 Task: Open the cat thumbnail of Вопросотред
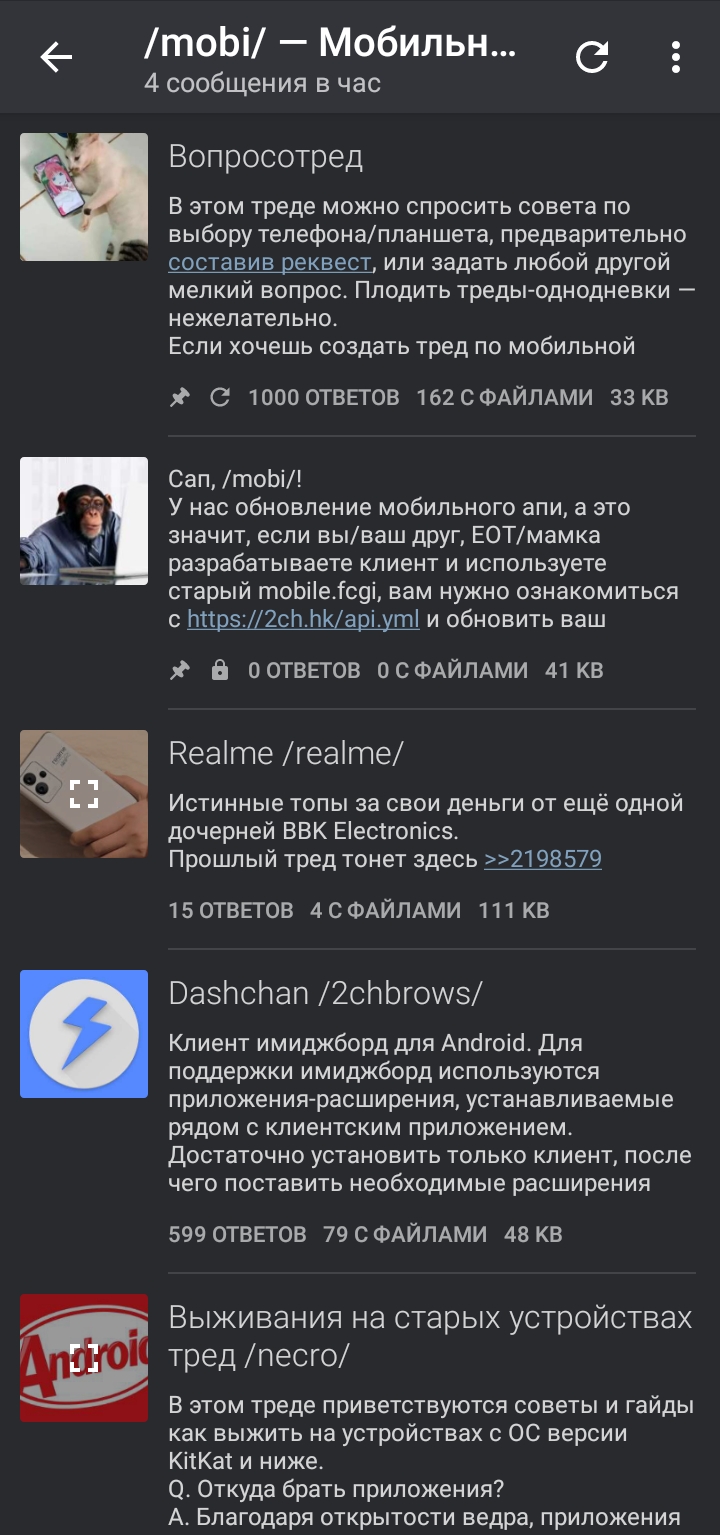(84, 197)
